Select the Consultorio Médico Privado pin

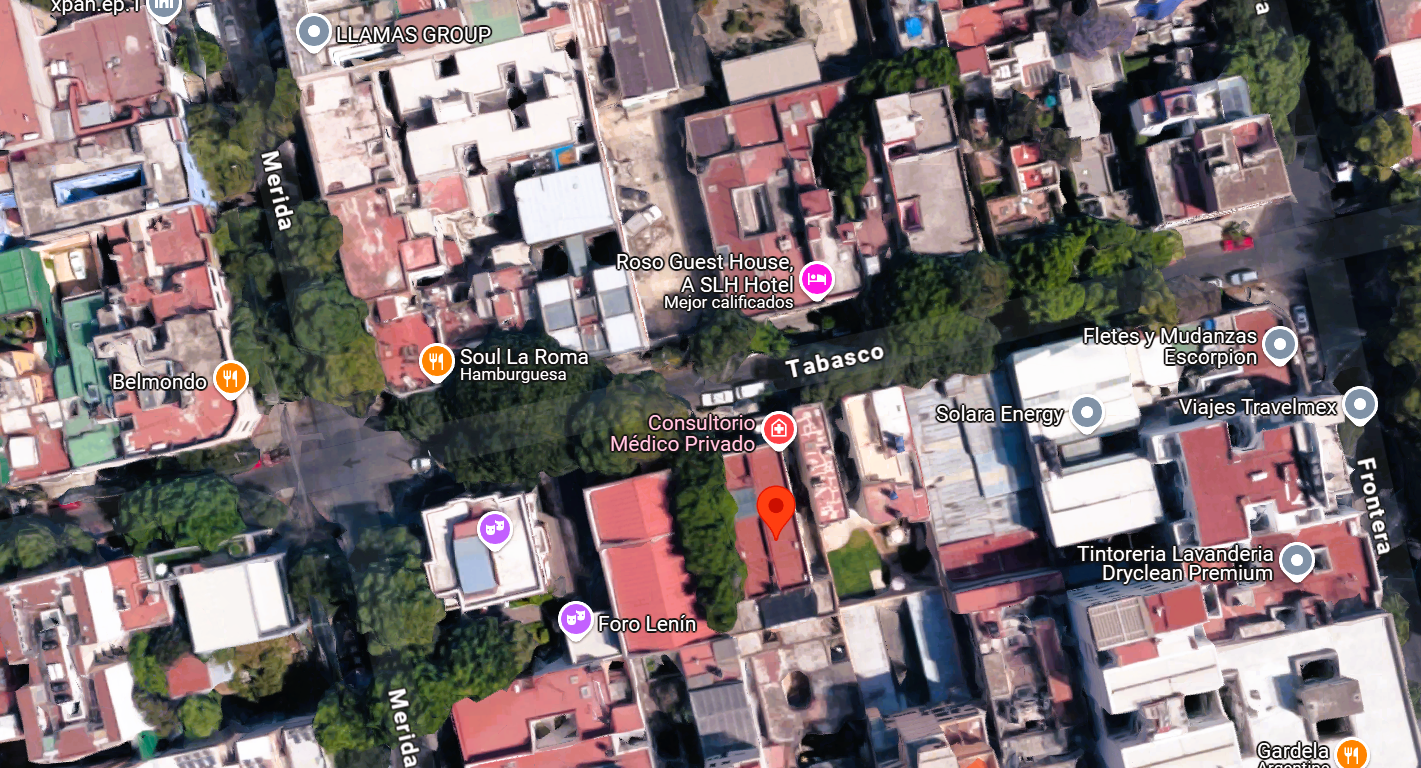click(x=778, y=430)
